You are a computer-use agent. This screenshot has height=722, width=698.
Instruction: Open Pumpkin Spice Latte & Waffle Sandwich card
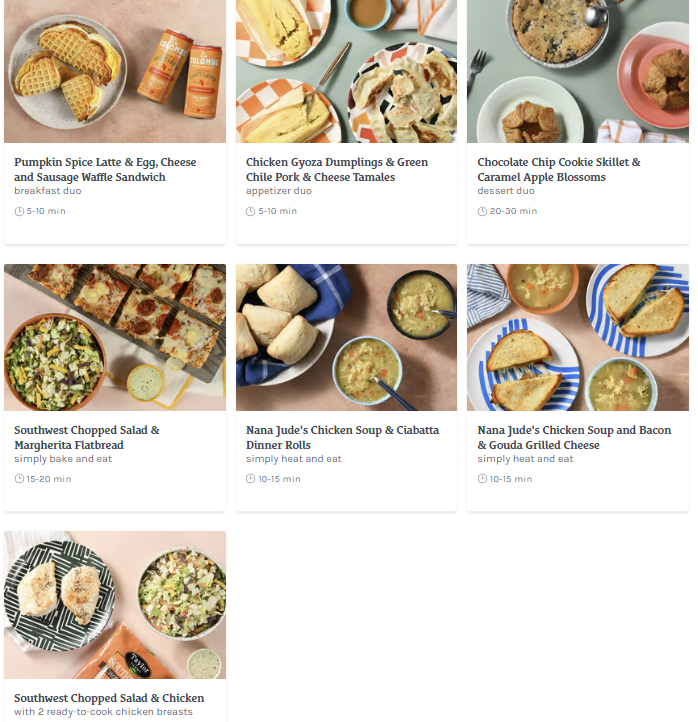click(115, 120)
